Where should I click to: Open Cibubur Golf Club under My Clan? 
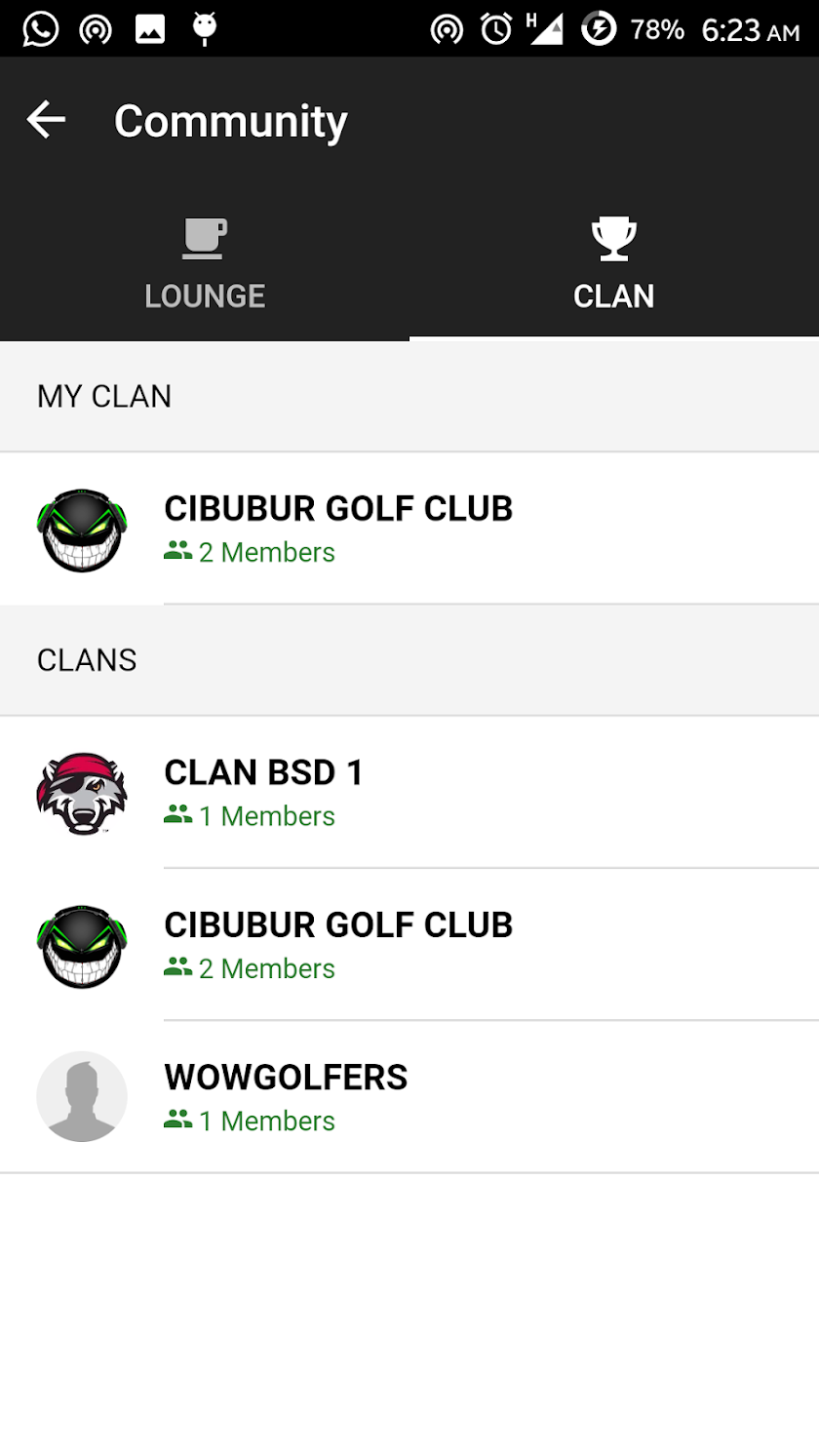click(409, 529)
